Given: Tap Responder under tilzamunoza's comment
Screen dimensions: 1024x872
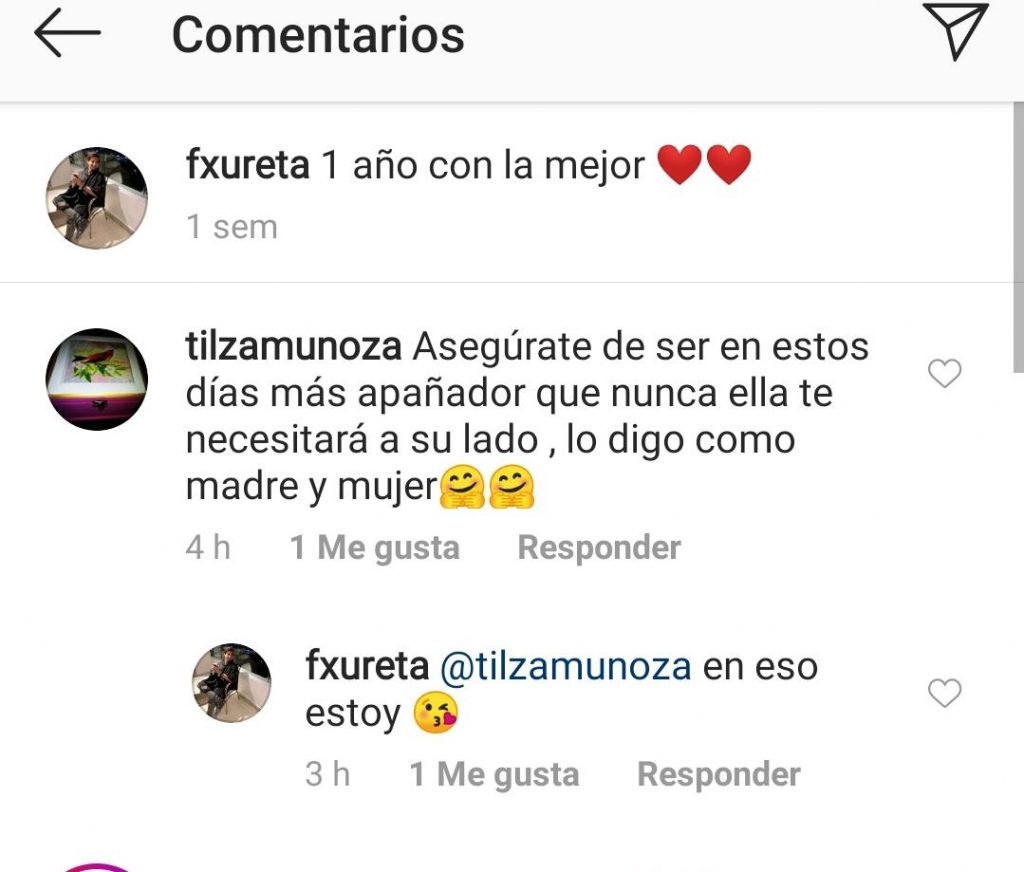Looking at the screenshot, I should click(598, 548).
